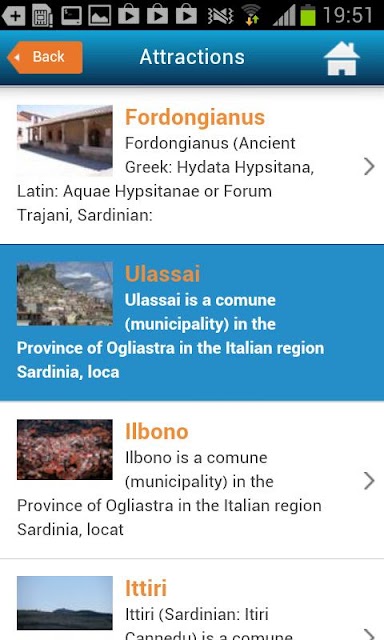This screenshot has width=384, height=640.
Task: View details for Ilbono
Action: tap(192, 480)
